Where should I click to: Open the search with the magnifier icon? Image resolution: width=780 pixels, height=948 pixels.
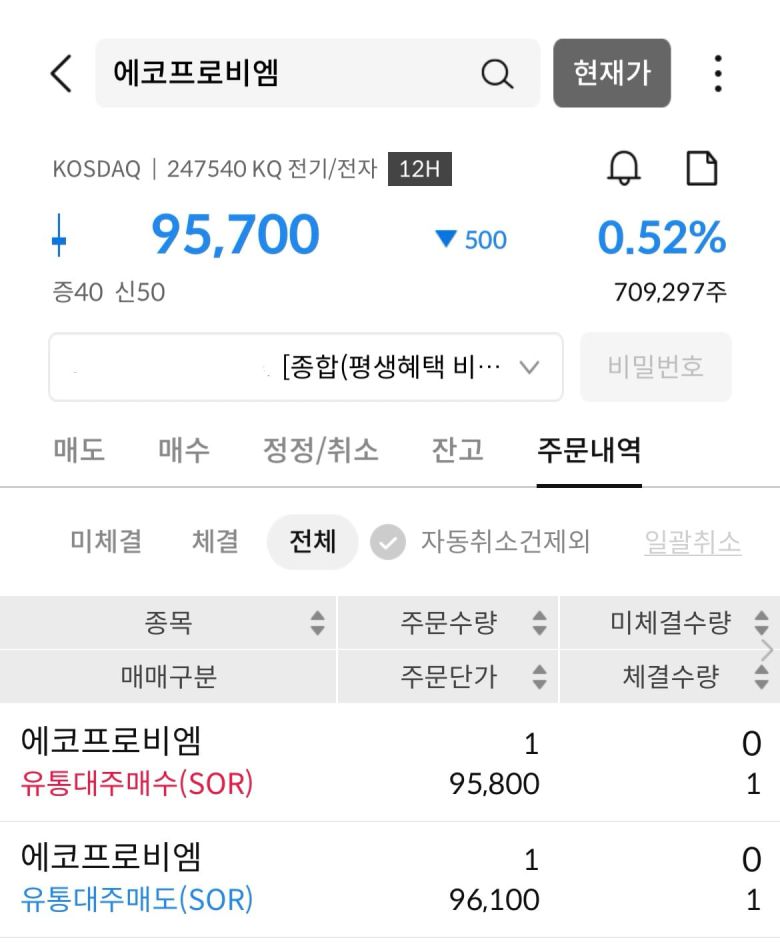pos(497,73)
